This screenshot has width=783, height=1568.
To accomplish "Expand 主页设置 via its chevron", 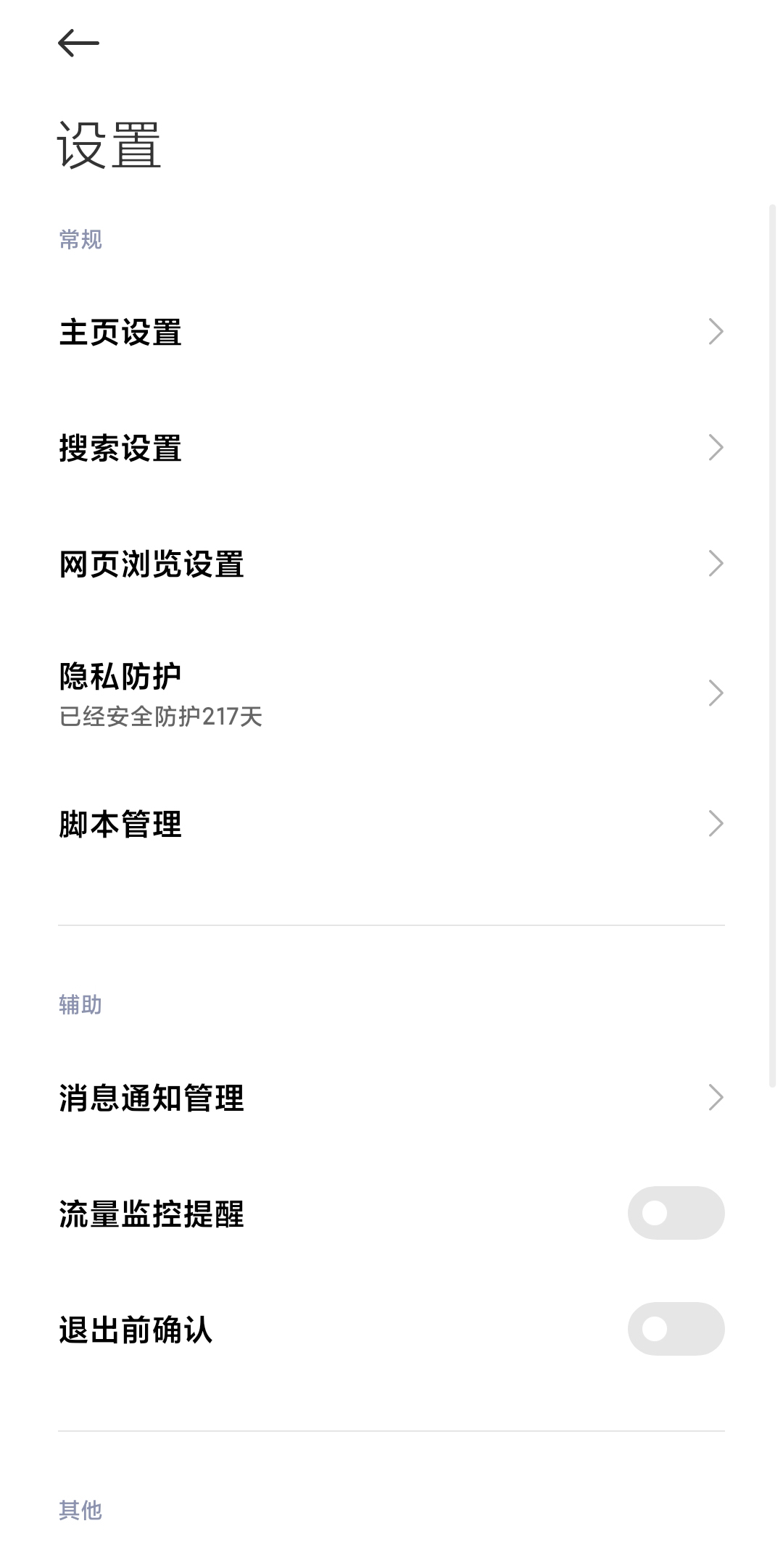I will coord(716,332).
